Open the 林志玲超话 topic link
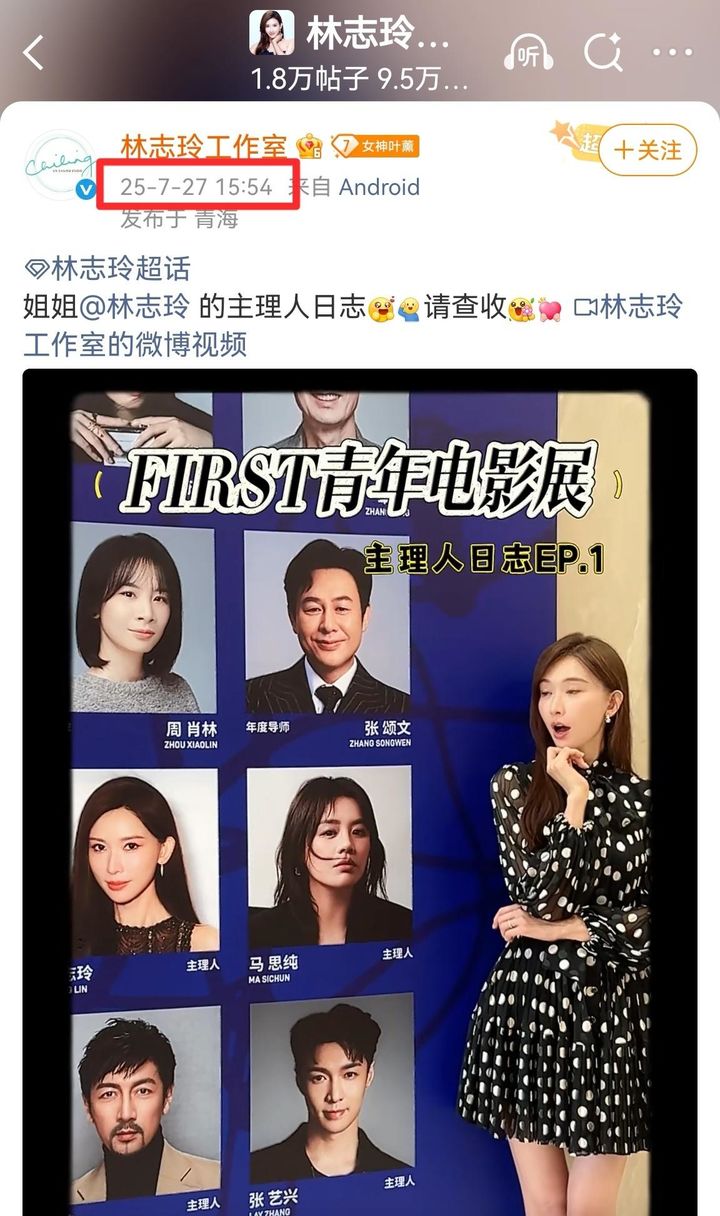 [106, 268]
